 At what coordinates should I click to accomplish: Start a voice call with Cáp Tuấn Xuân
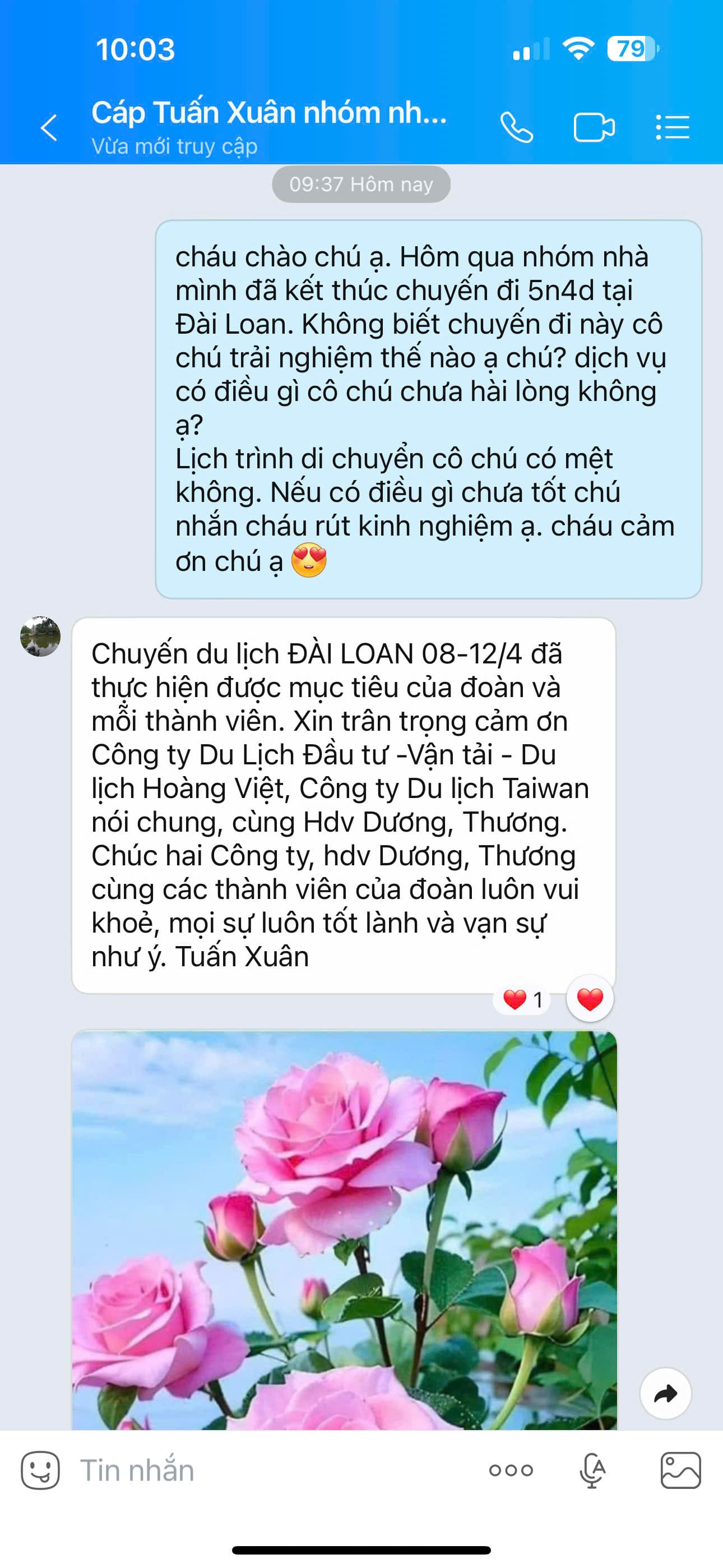click(x=517, y=128)
